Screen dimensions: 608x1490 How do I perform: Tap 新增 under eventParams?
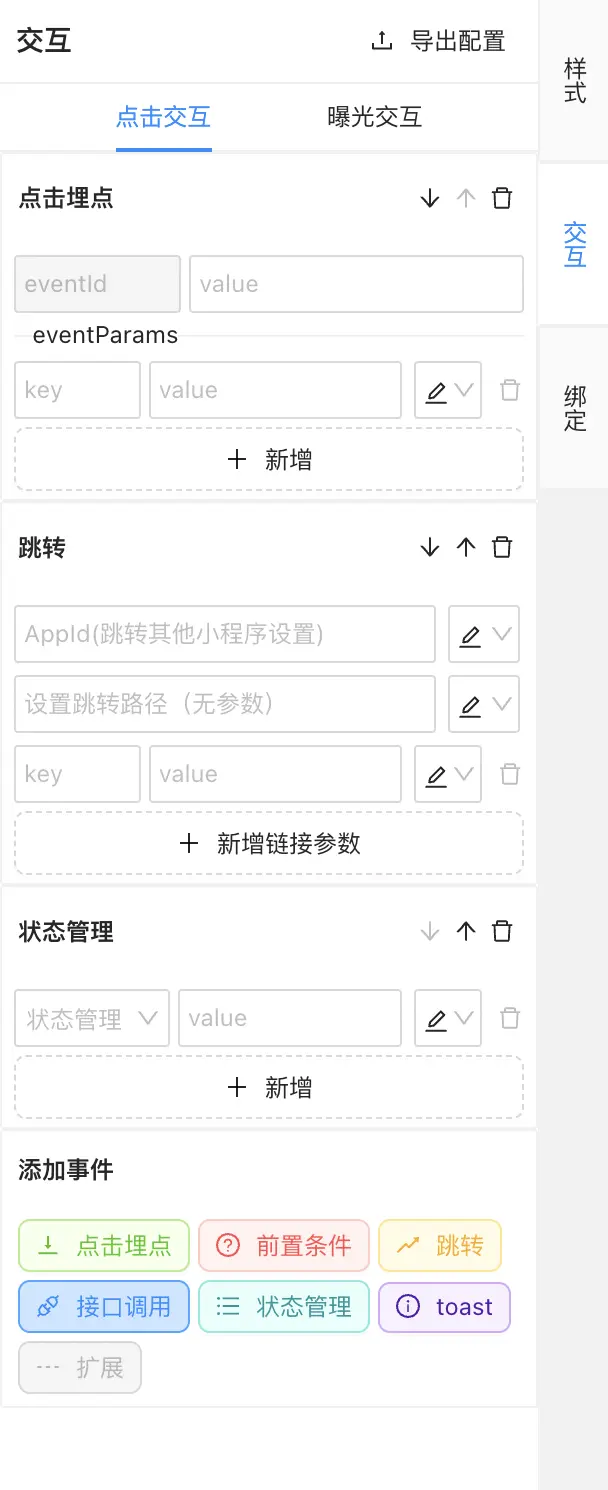coord(269,460)
